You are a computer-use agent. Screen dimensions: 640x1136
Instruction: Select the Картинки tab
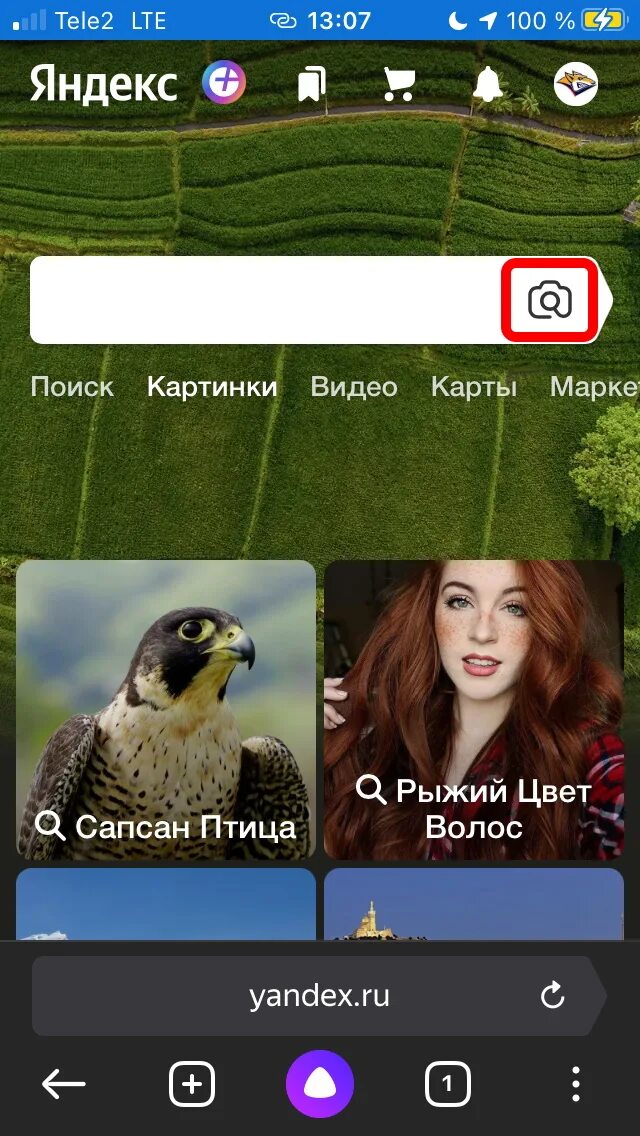pyautogui.click(x=212, y=387)
